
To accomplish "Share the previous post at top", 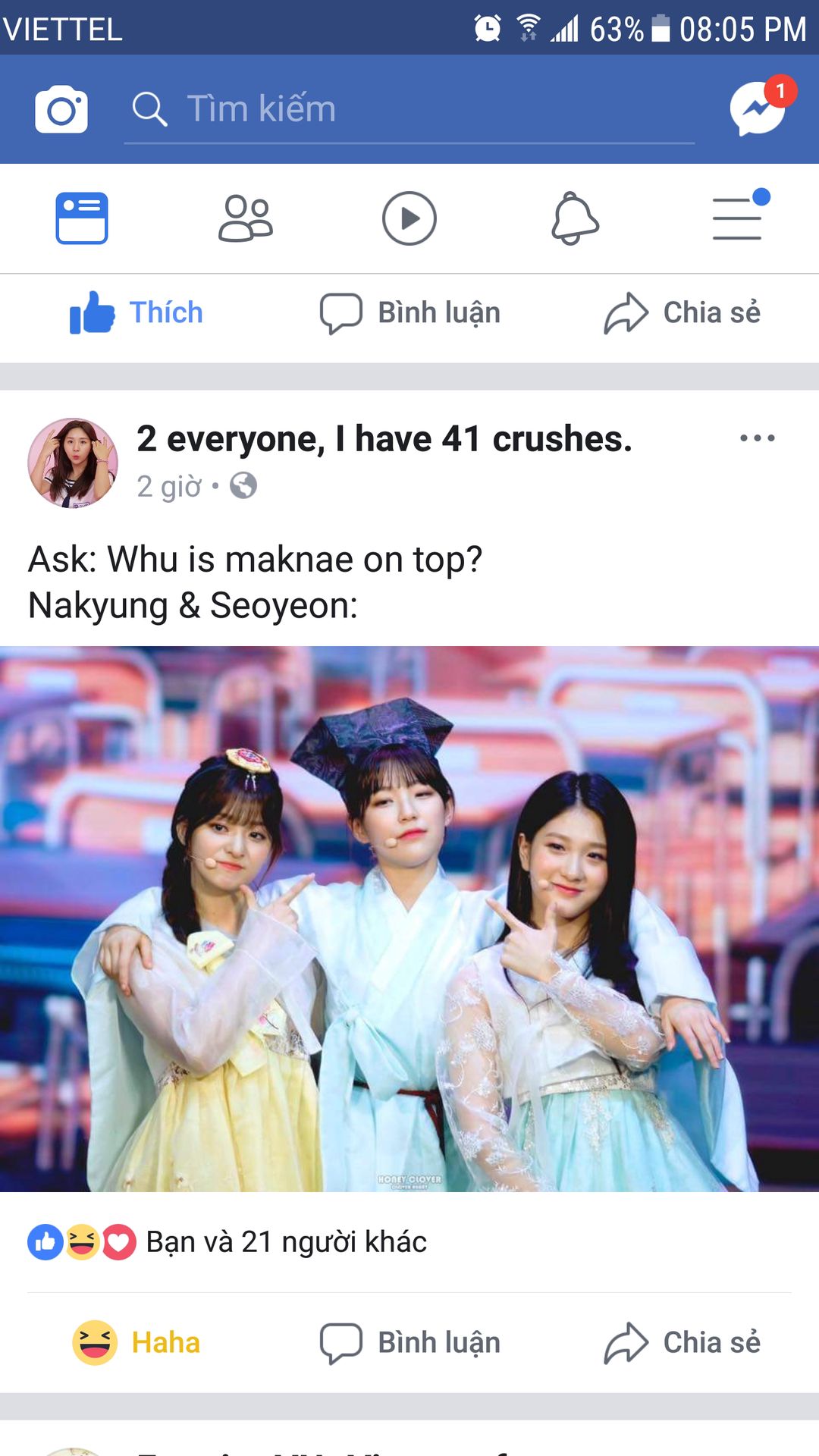I will click(682, 312).
